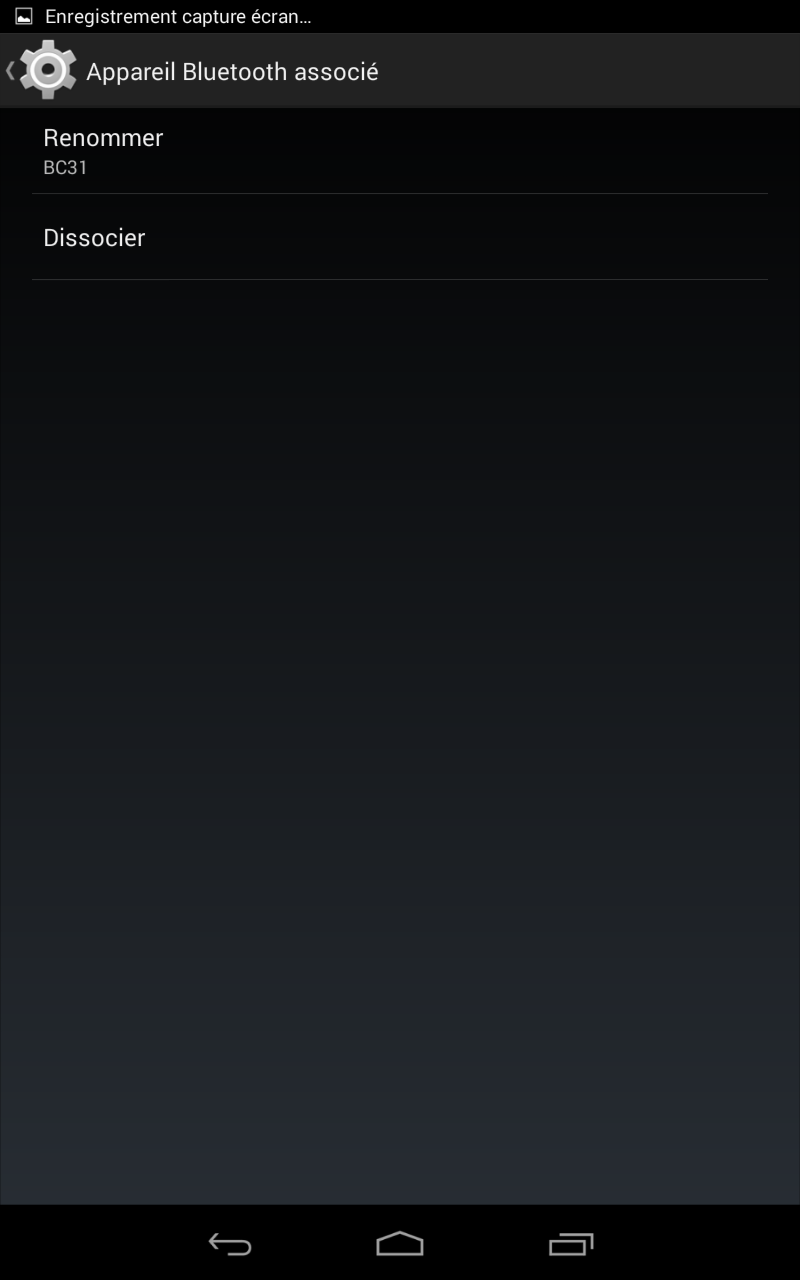Go to the home screen
This screenshot has width=800, height=1280.
[x=400, y=1243]
